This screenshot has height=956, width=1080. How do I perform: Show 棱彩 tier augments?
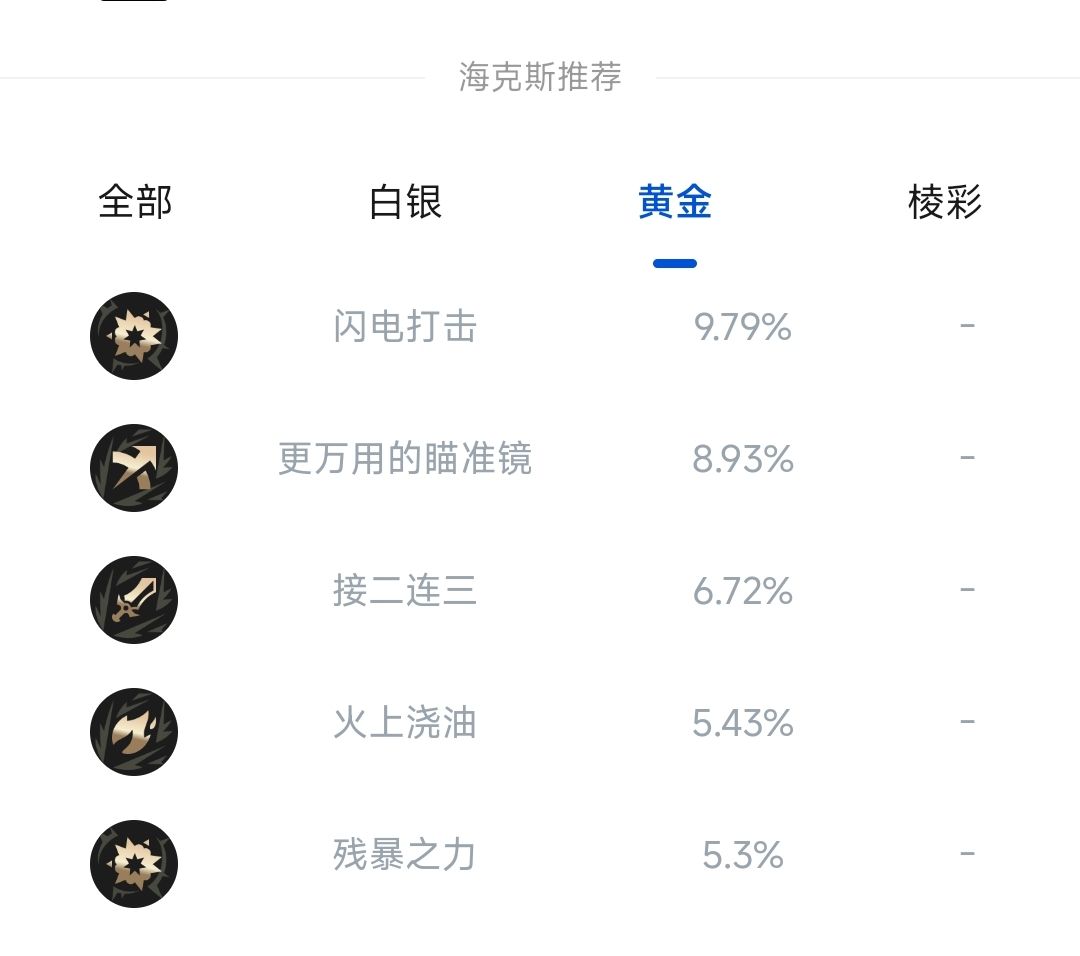tap(945, 202)
